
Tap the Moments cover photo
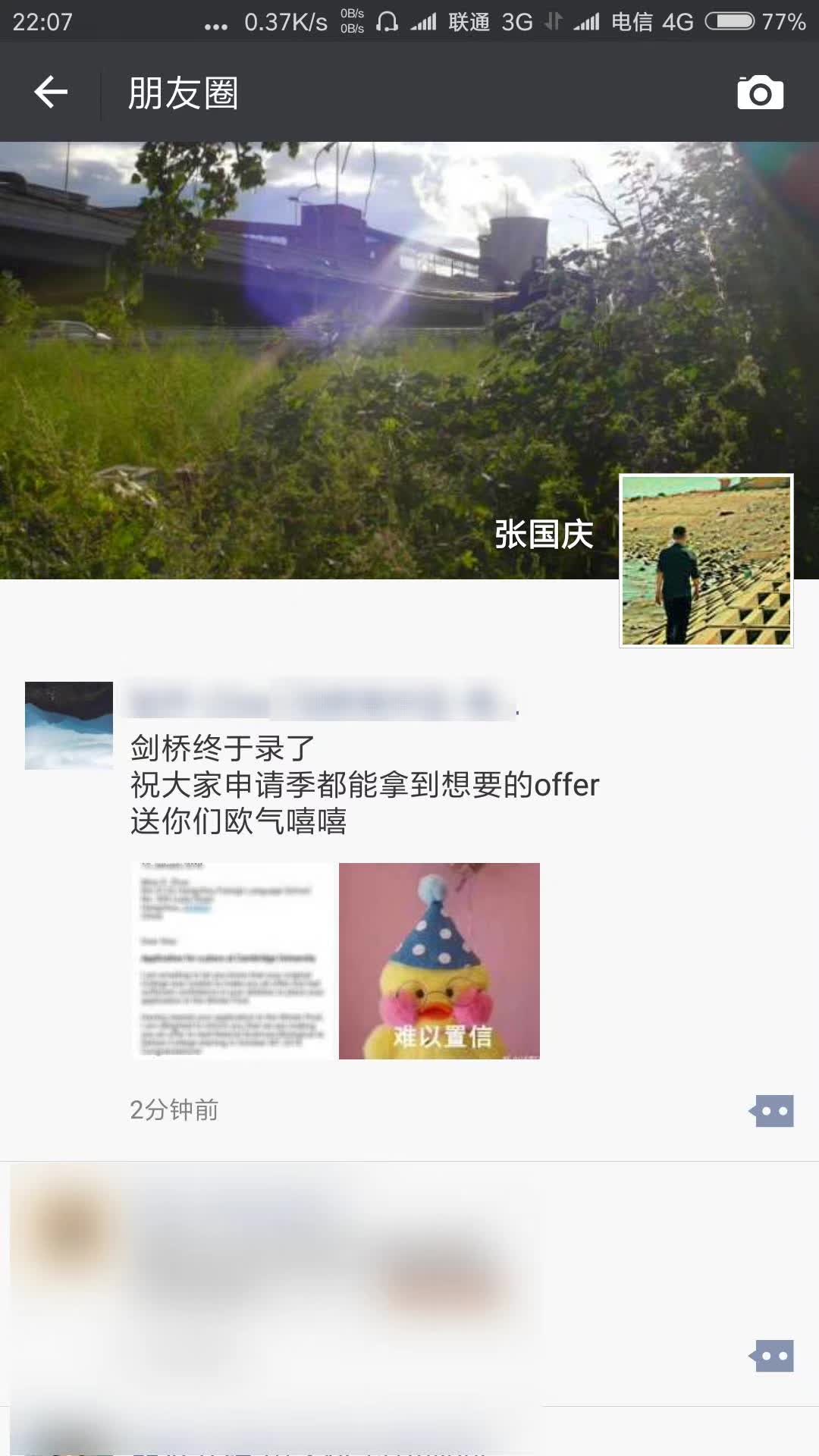303,341
